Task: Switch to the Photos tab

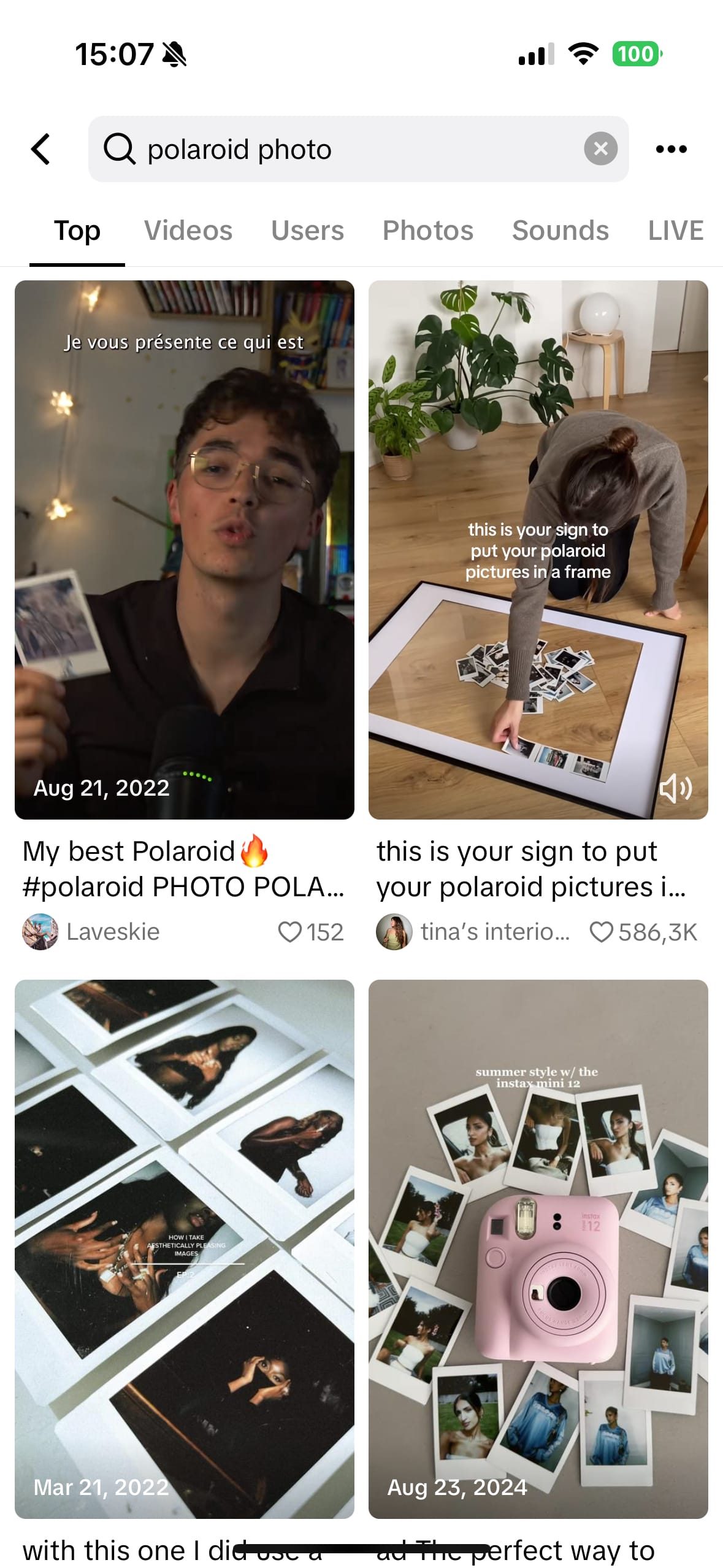Action: (428, 231)
